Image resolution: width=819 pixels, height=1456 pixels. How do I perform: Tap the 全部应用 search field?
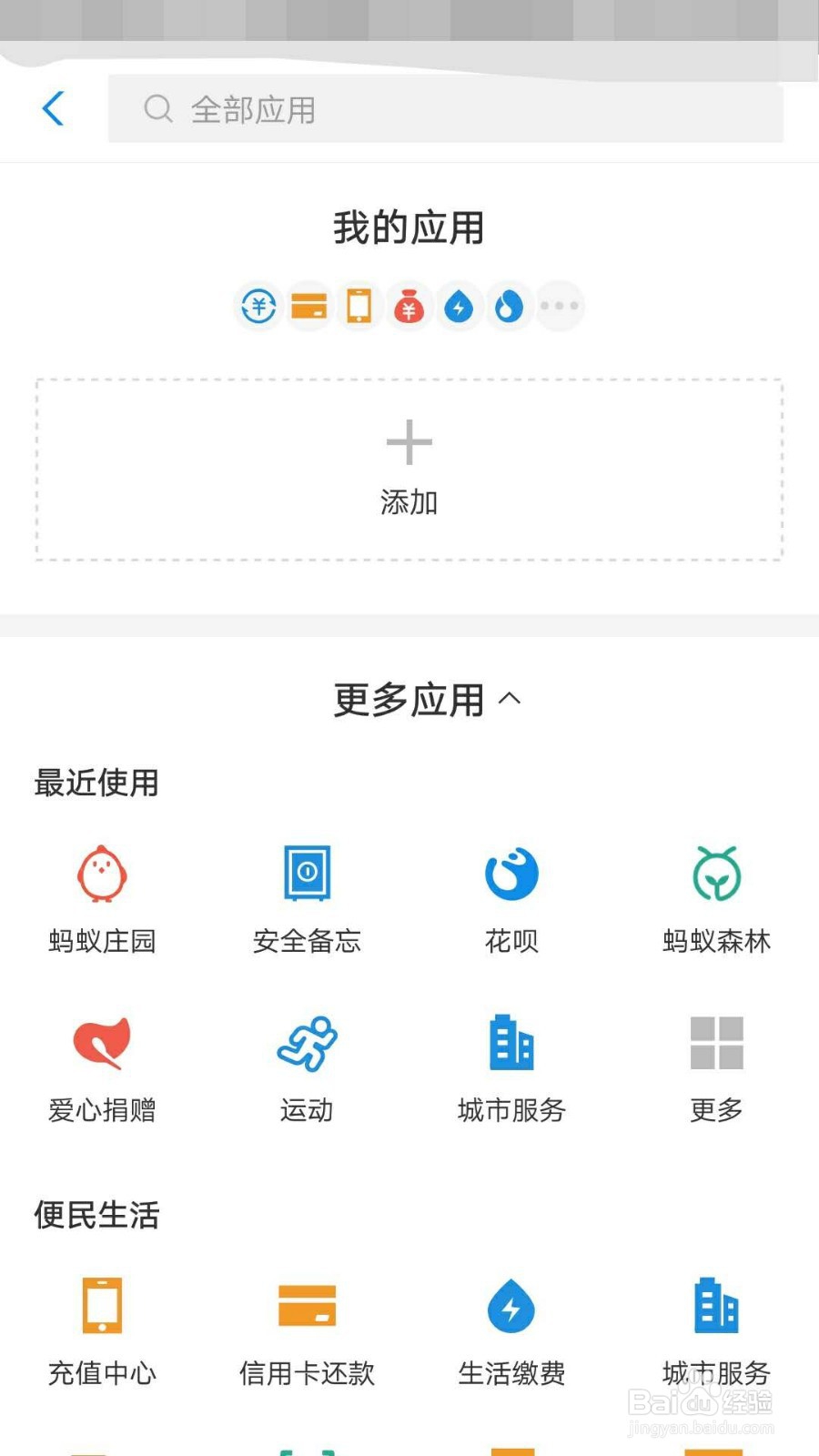446,109
